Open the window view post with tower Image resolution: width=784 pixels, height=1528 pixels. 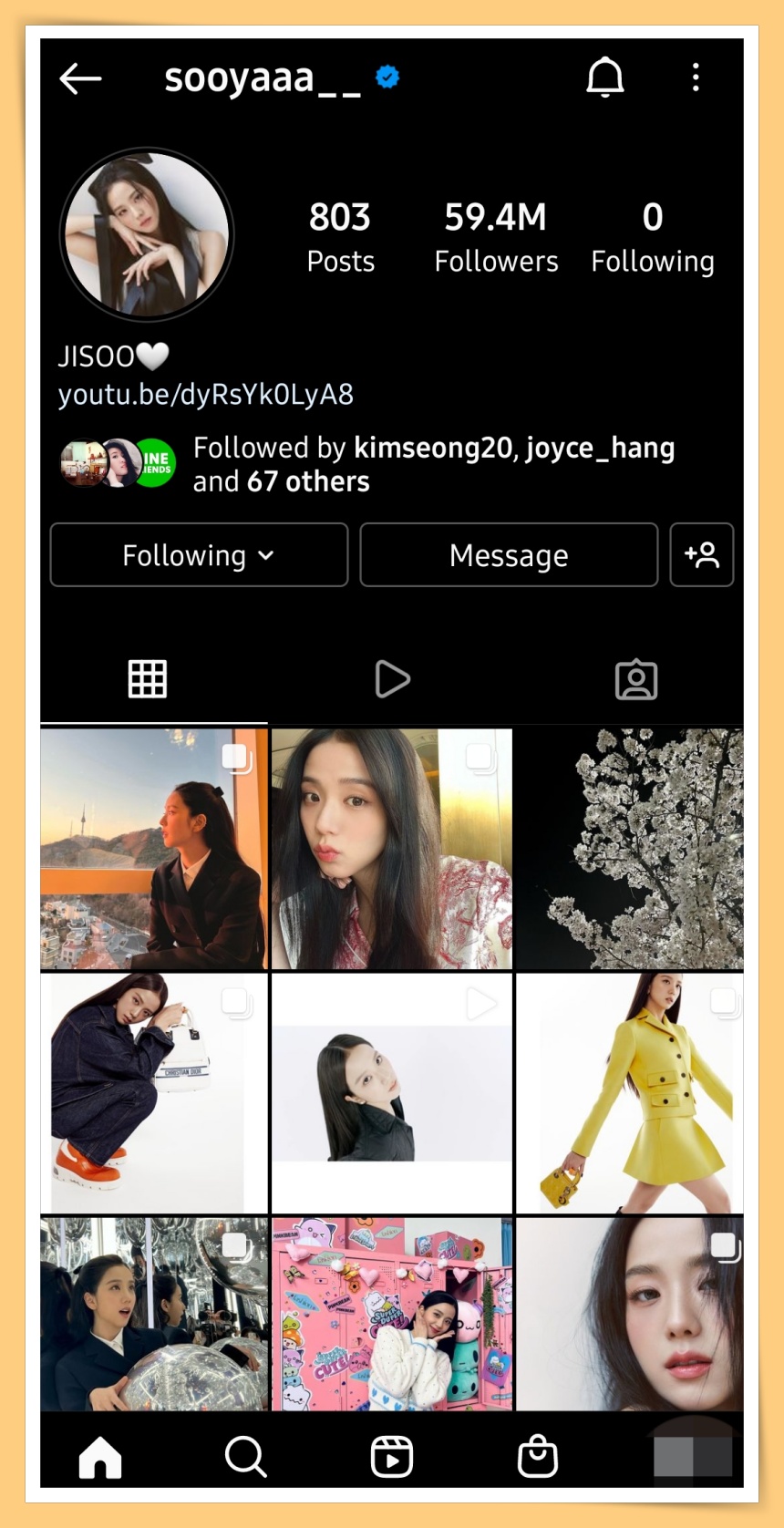pyautogui.click(x=153, y=848)
